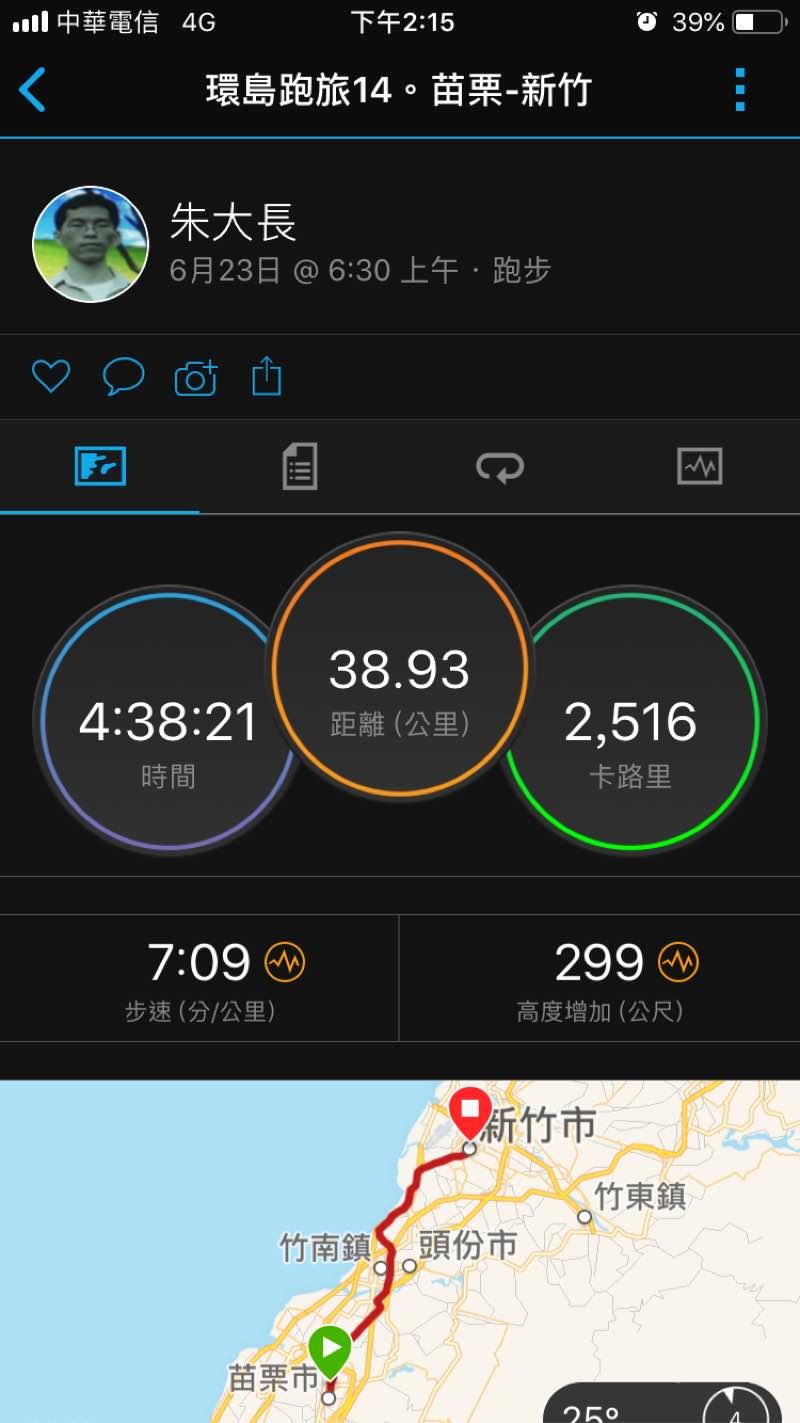The image size is (800, 1423).
Task: Switch to the details list tab
Action: [x=300, y=466]
